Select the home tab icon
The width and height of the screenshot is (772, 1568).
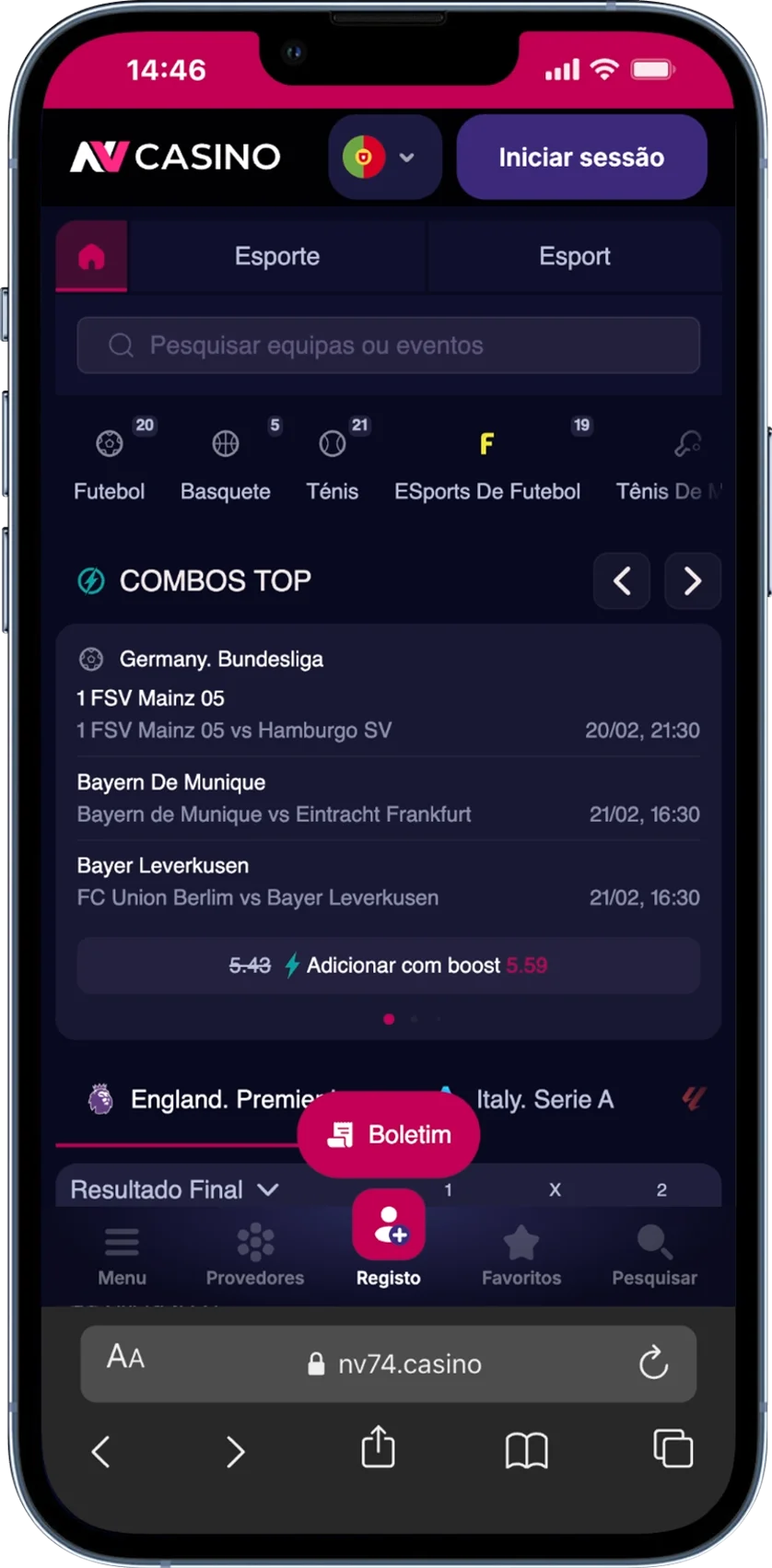tap(91, 257)
